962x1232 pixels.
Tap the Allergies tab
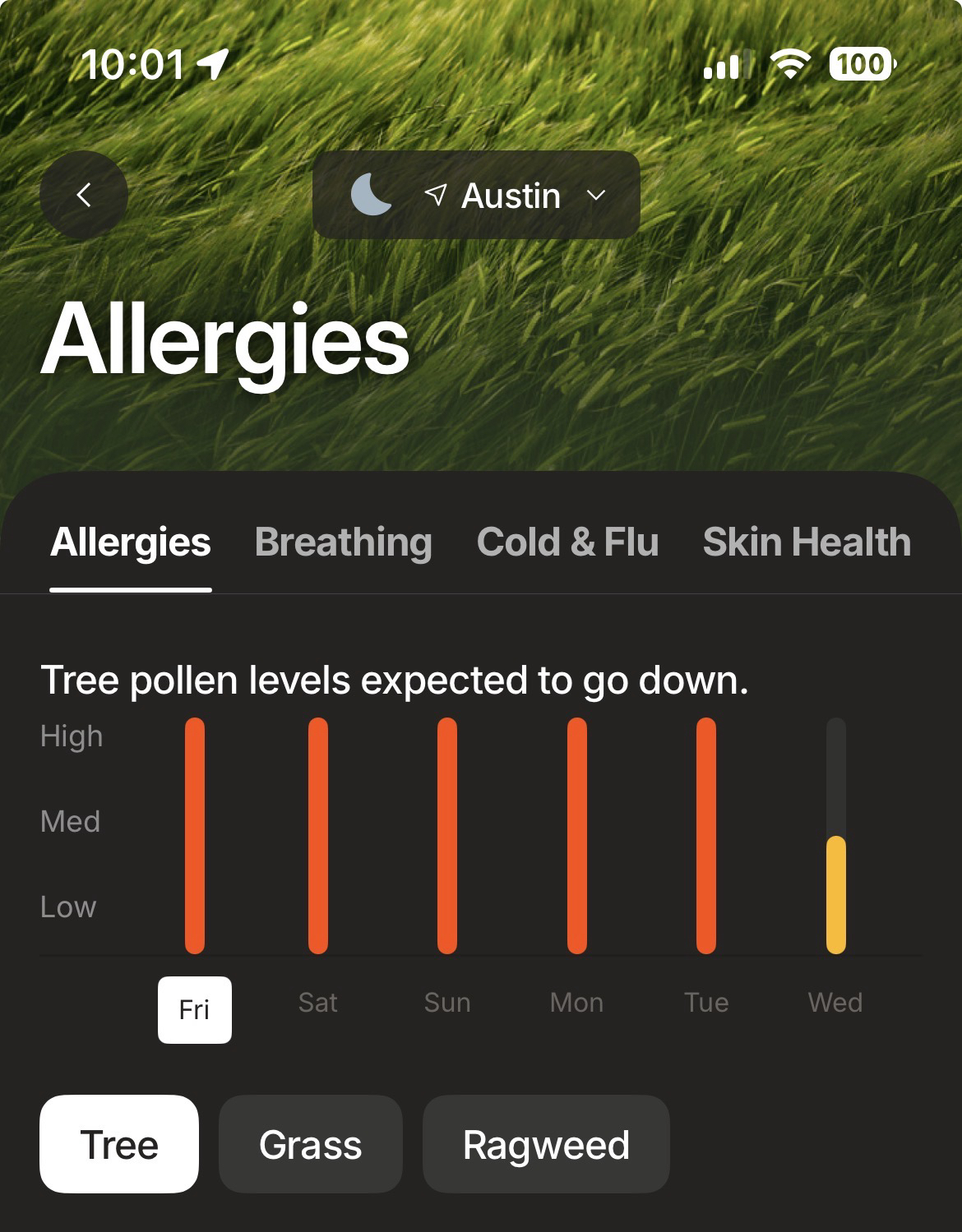(131, 542)
